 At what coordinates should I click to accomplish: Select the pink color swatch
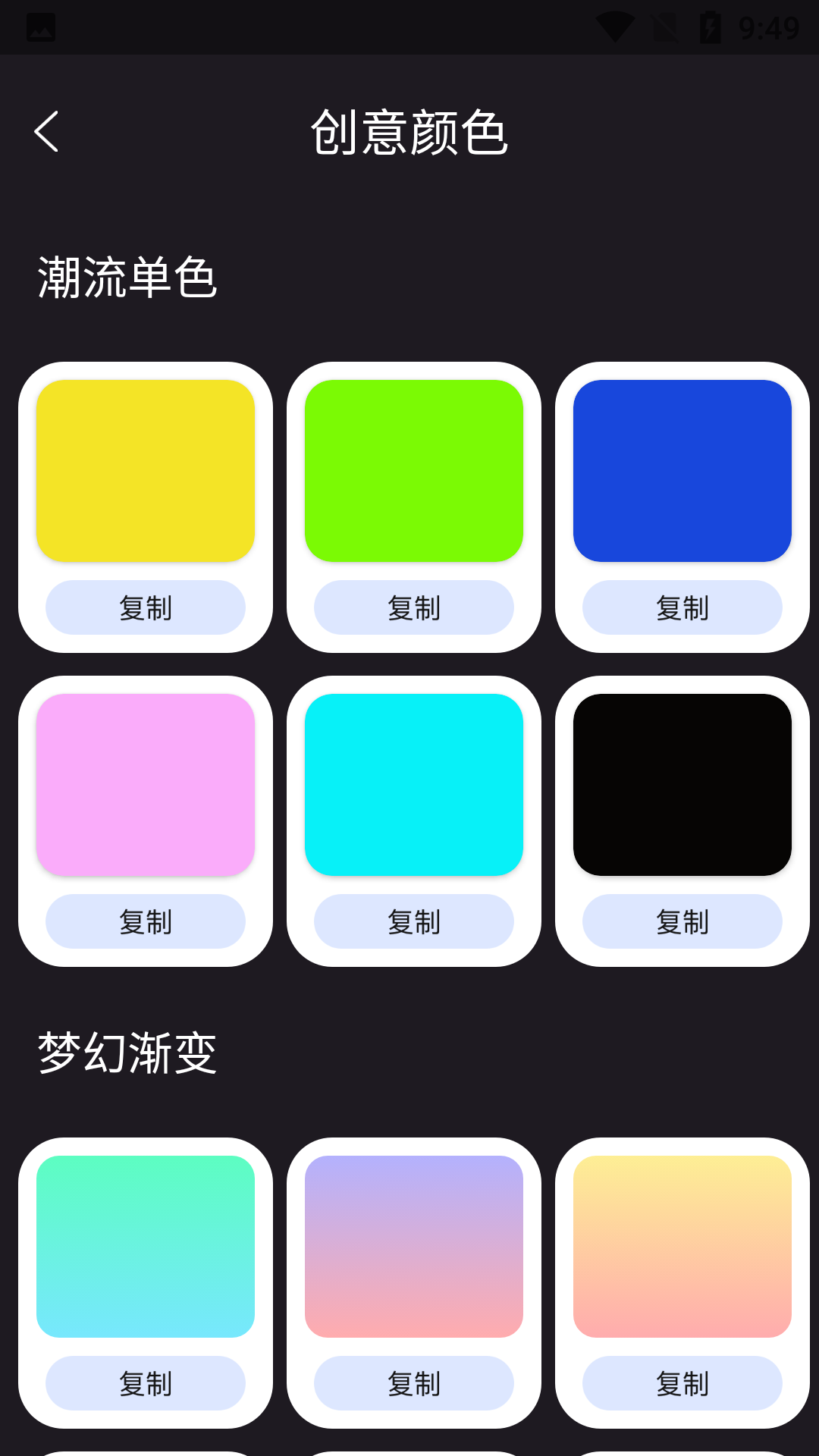tap(146, 784)
